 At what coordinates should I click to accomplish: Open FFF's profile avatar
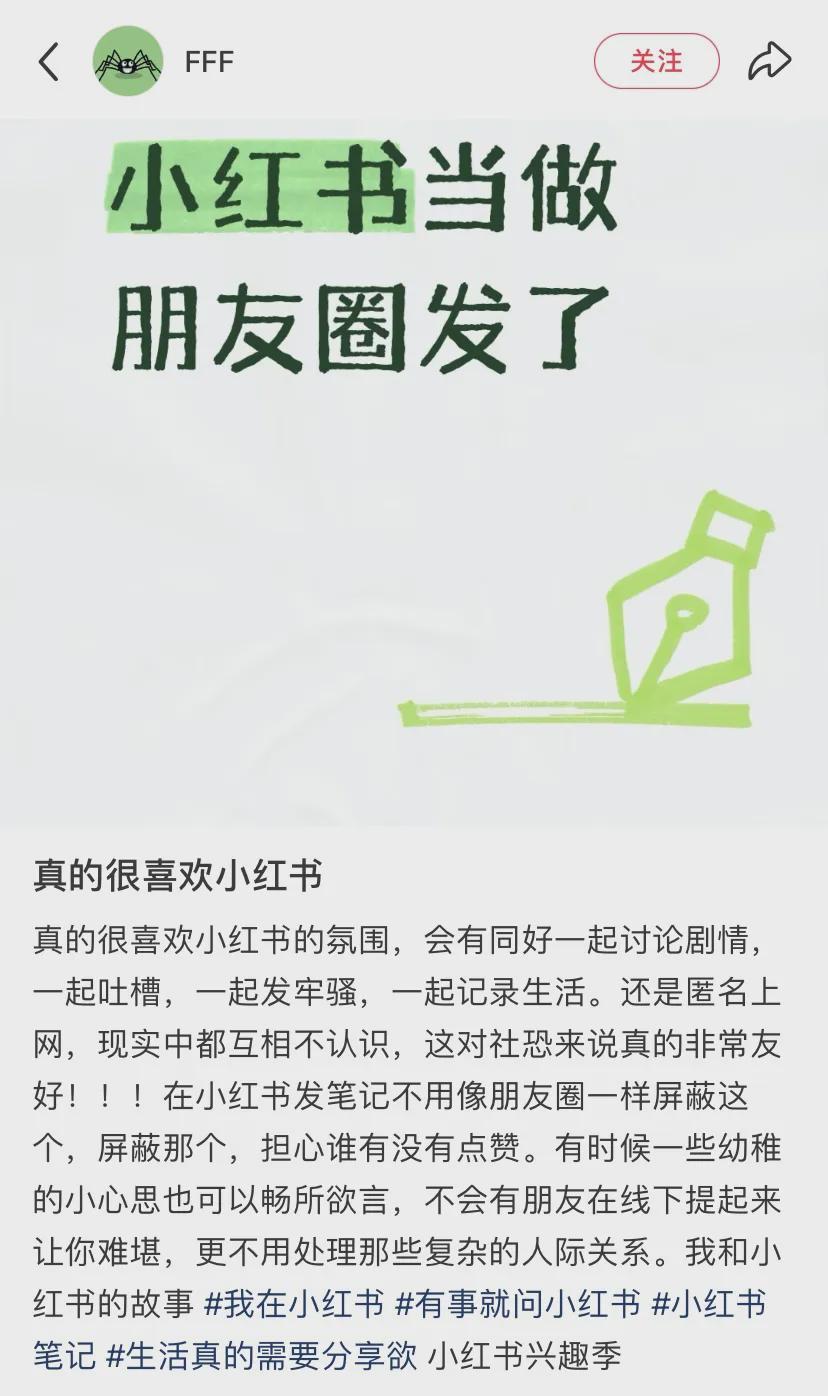[x=128, y=62]
